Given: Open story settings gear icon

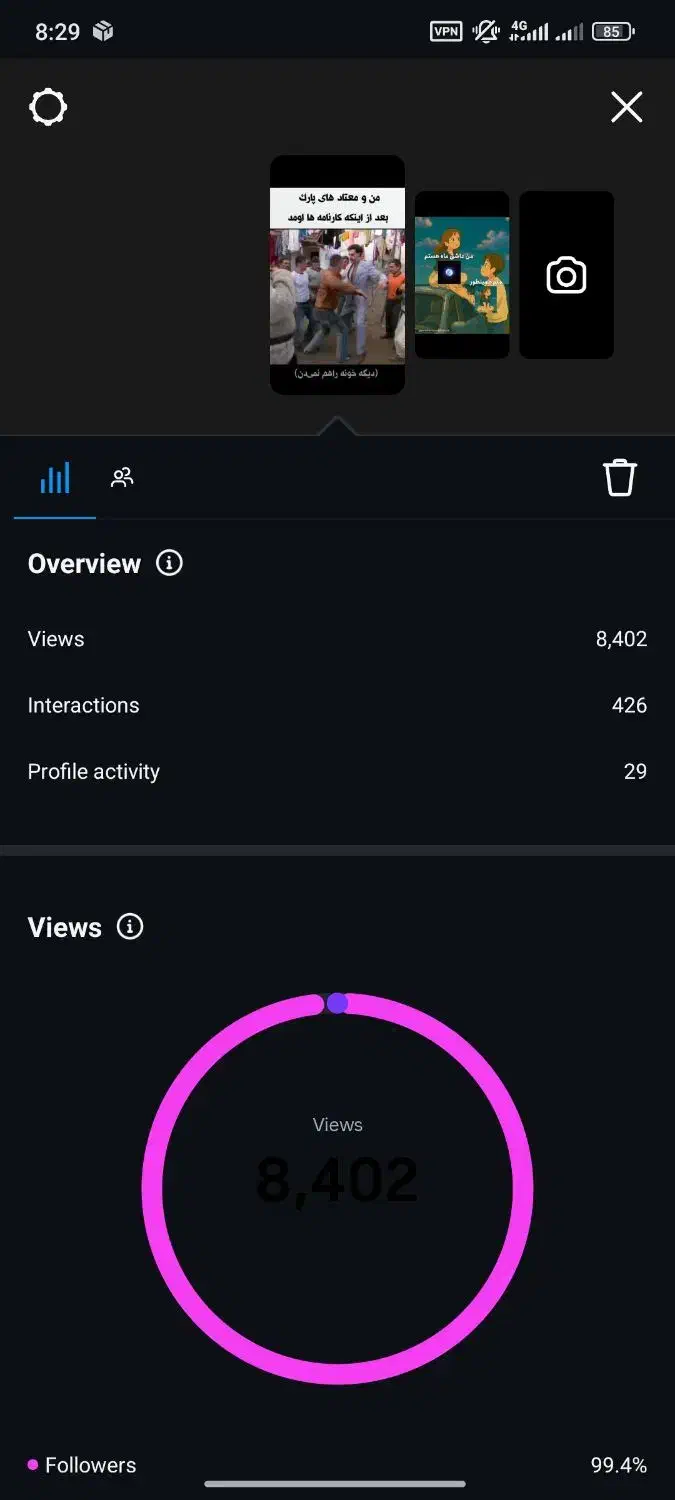Looking at the screenshot, I should [48, 107].
